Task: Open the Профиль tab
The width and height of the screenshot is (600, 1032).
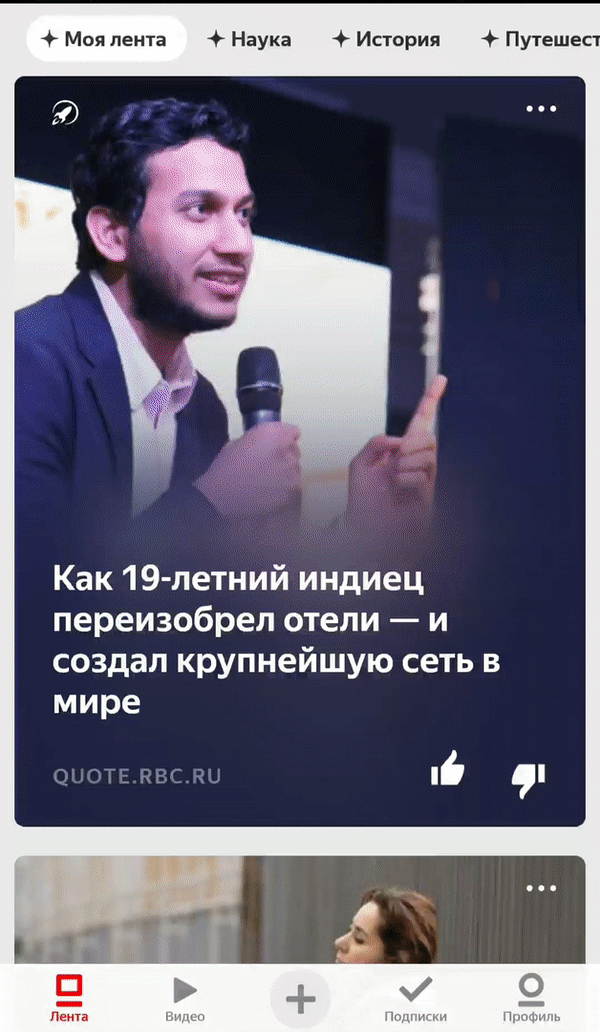Action: (x=531, y=999)
